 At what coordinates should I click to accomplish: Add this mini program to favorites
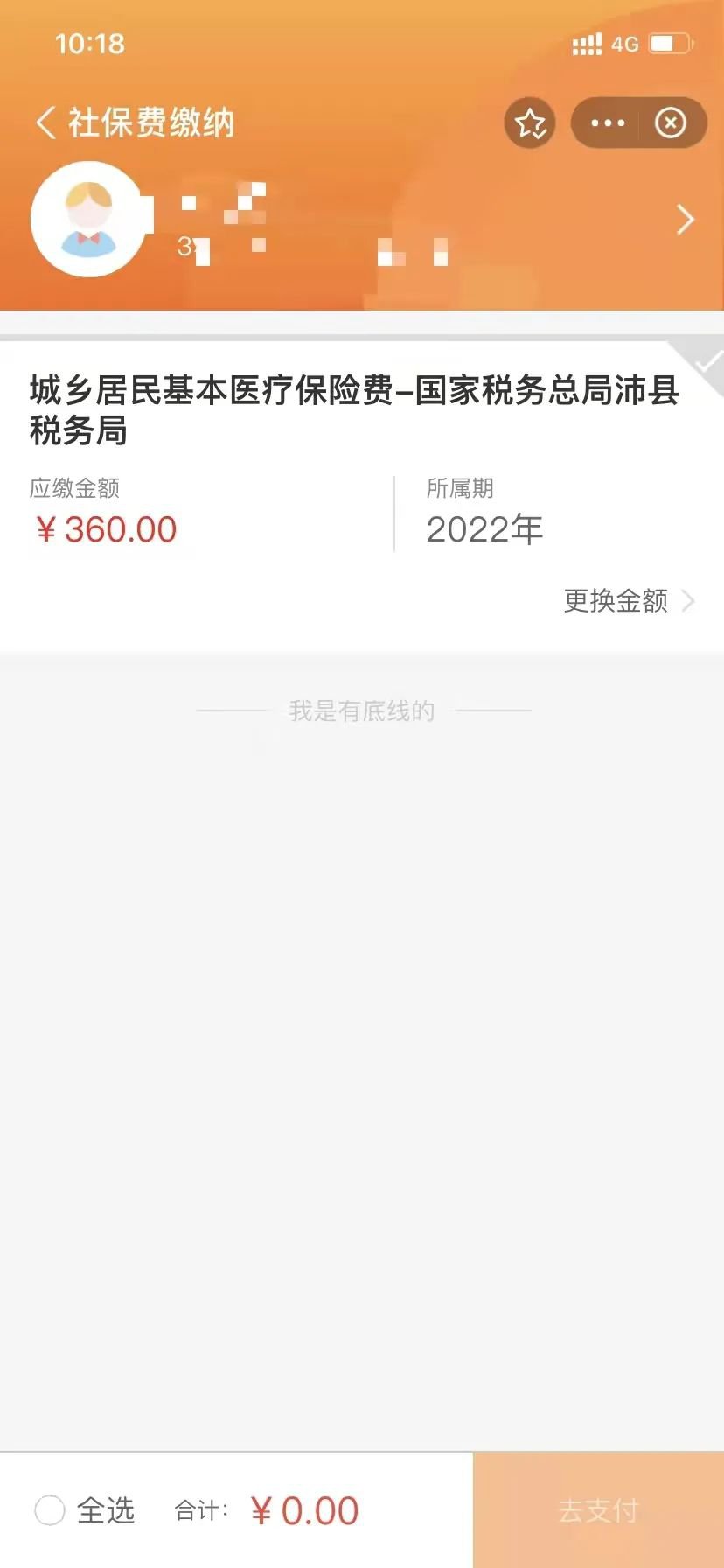[x=530, y=123]
